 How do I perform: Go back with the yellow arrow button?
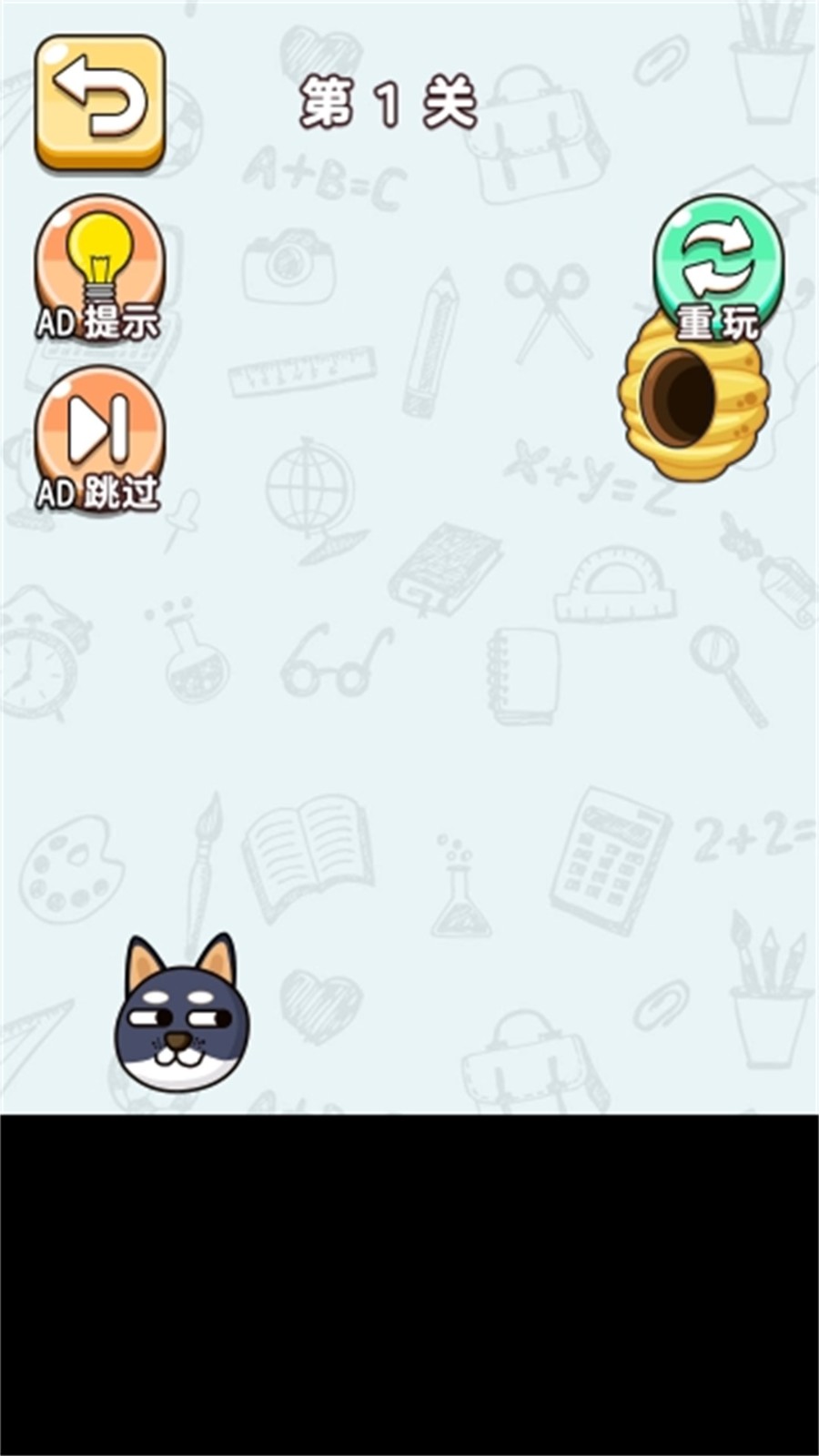pos(100,102)
